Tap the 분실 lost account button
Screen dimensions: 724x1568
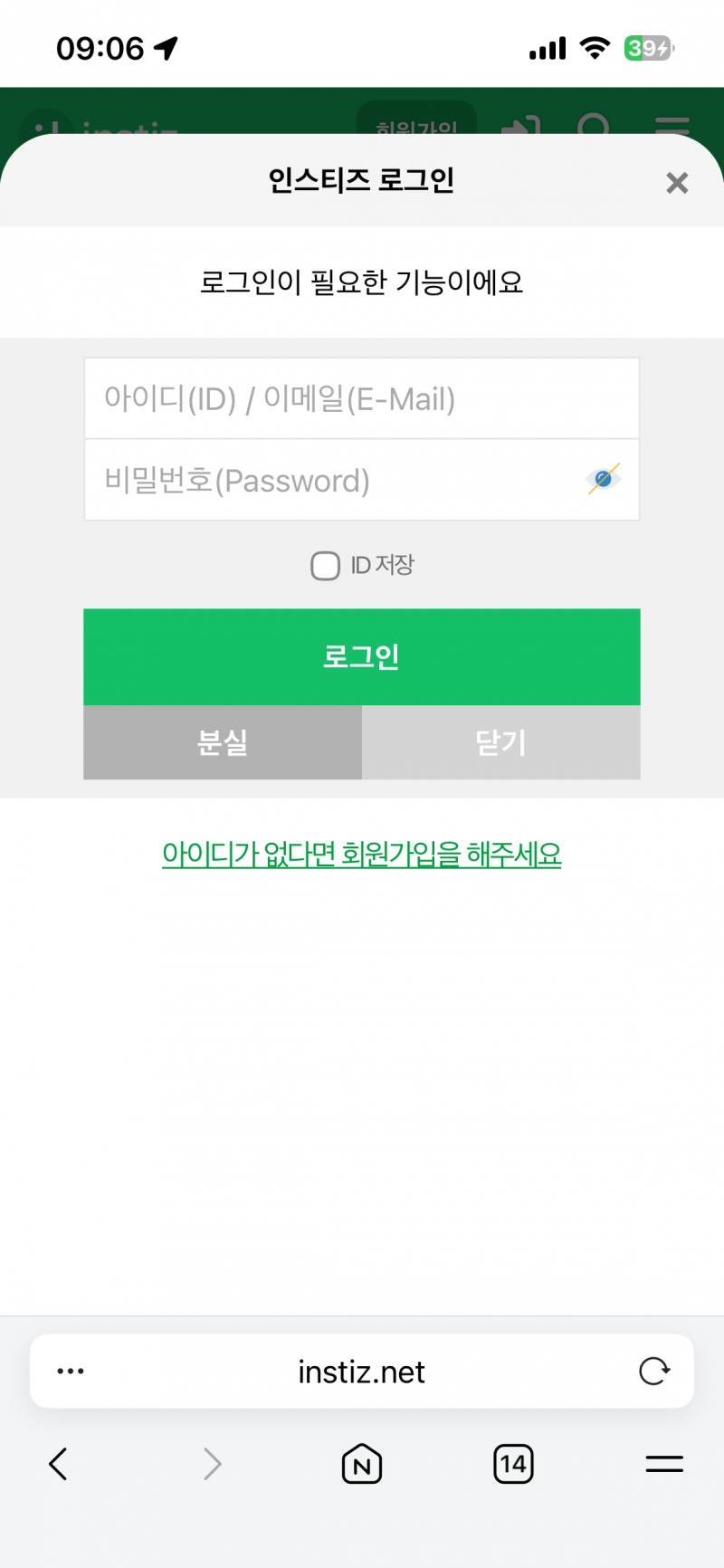(222, 742)
